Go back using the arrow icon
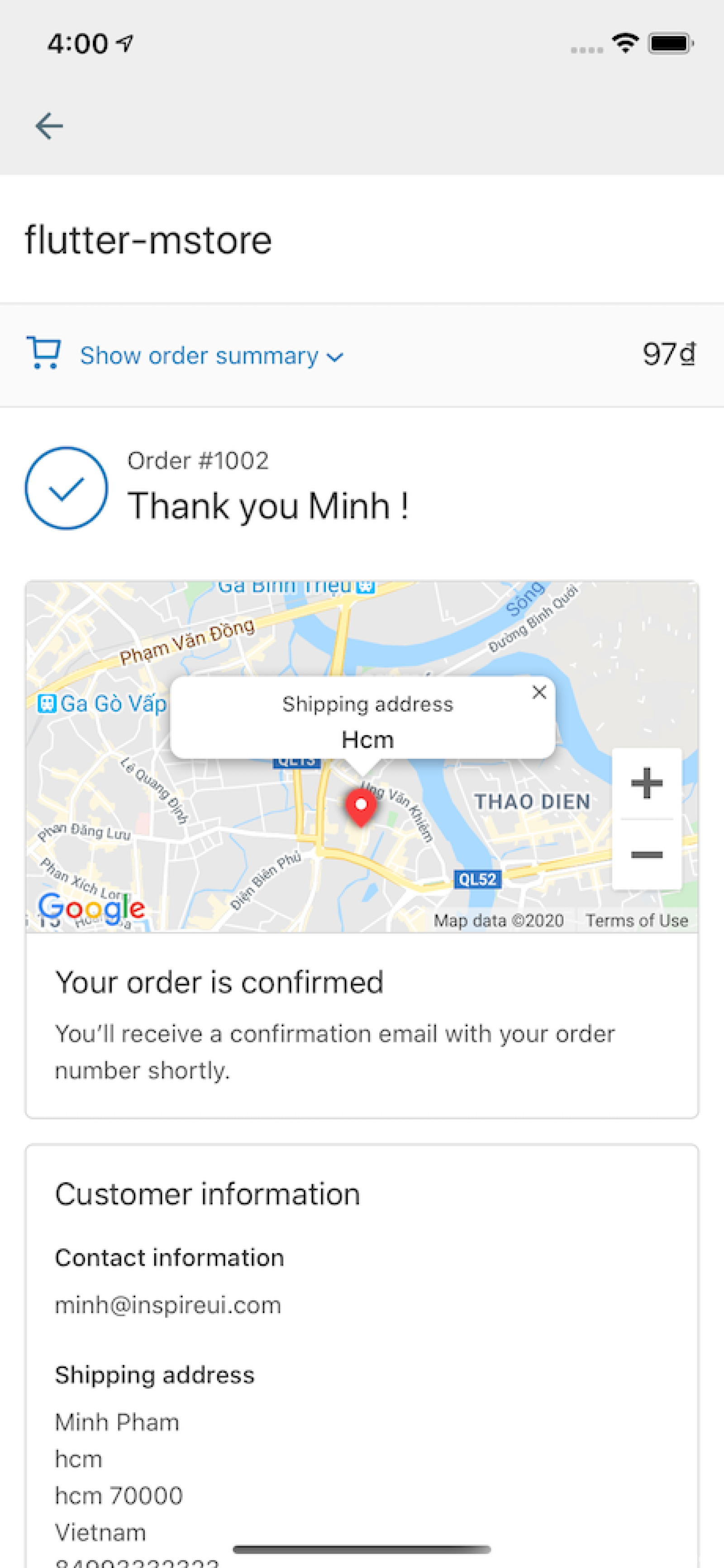724x1568 pixels. click(x=49, y=126)
